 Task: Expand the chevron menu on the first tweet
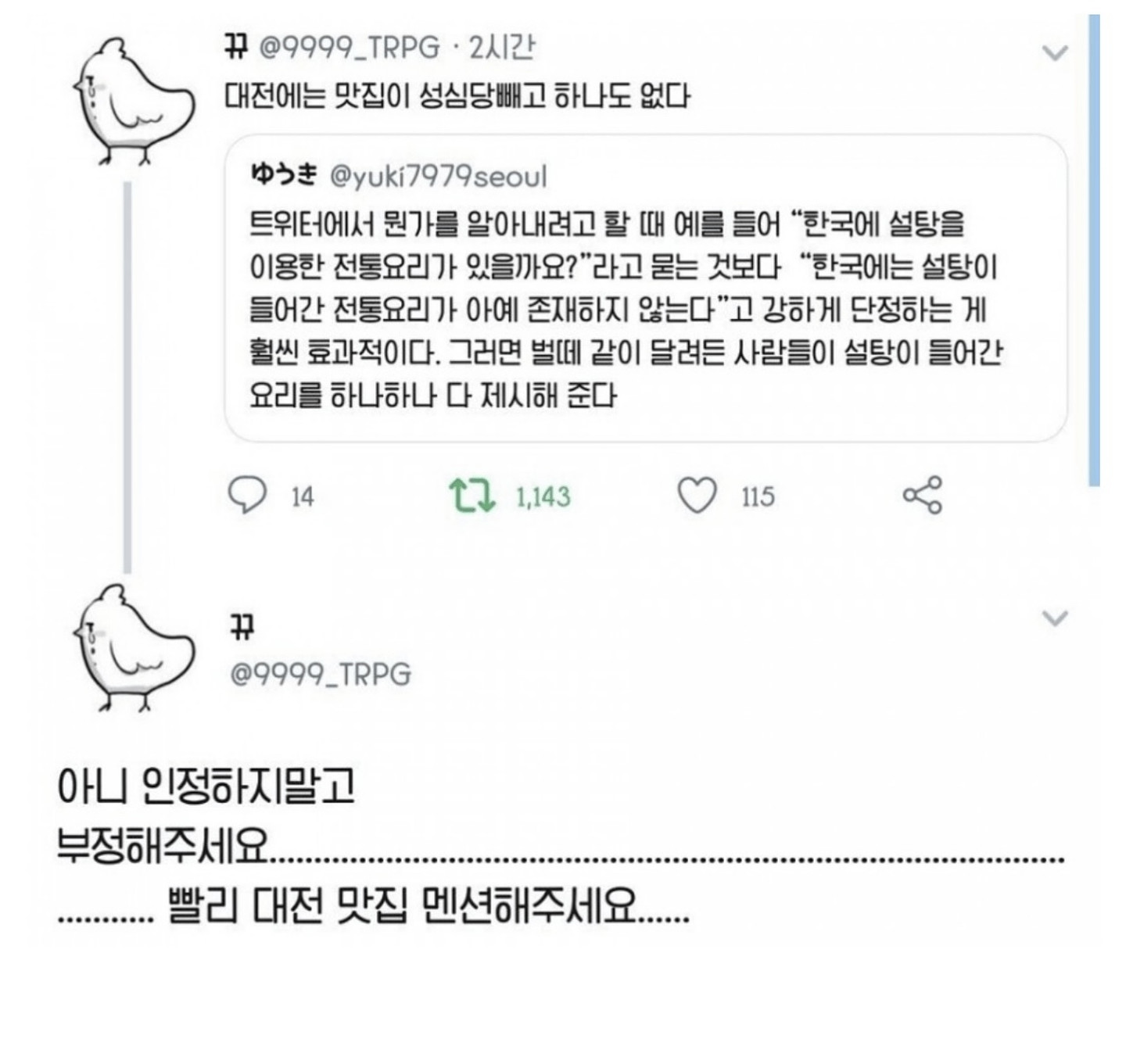tap(1055, 53)
